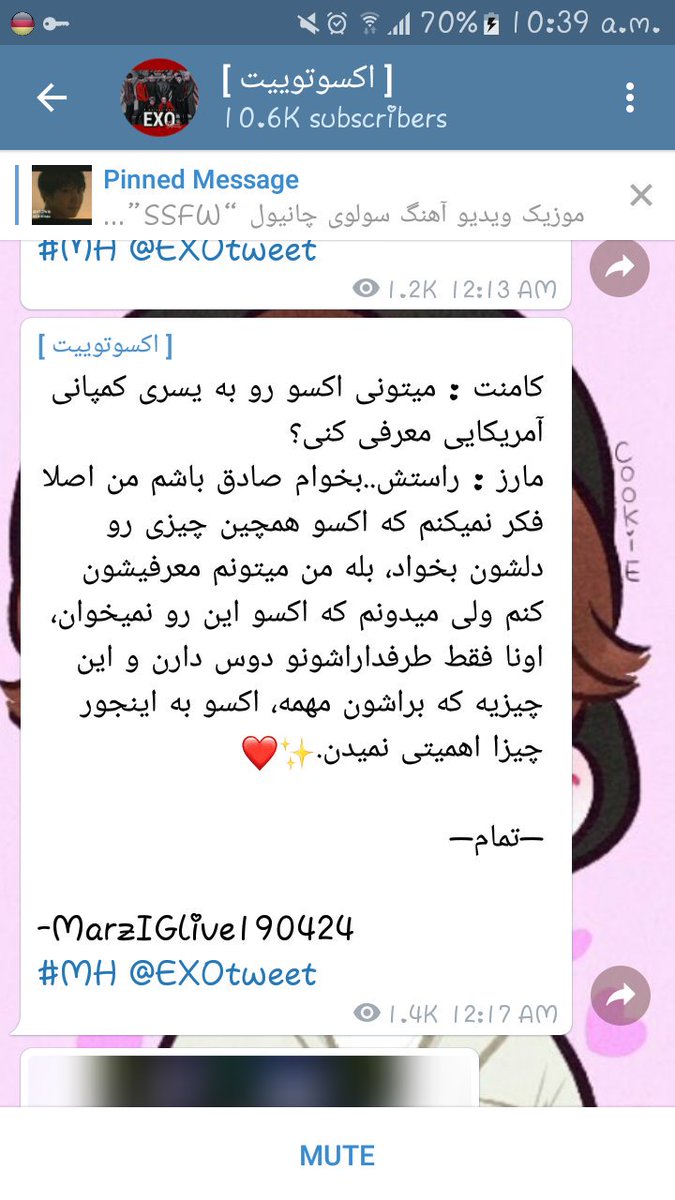675x1200 pixels.
Task: Open the blurred media post at the bottom
Action: click(x=250, y=1078)
